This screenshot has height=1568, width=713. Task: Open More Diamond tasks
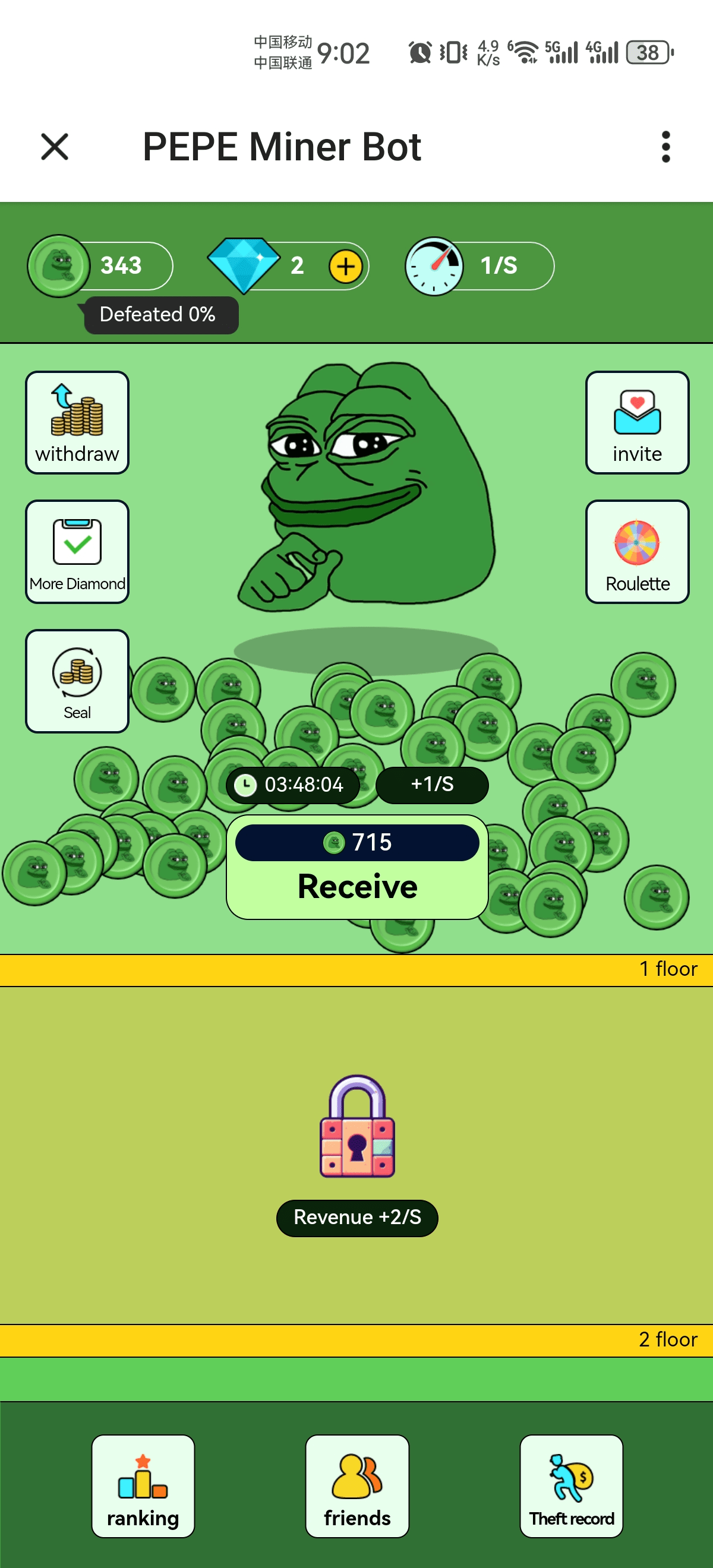[77, 552]
